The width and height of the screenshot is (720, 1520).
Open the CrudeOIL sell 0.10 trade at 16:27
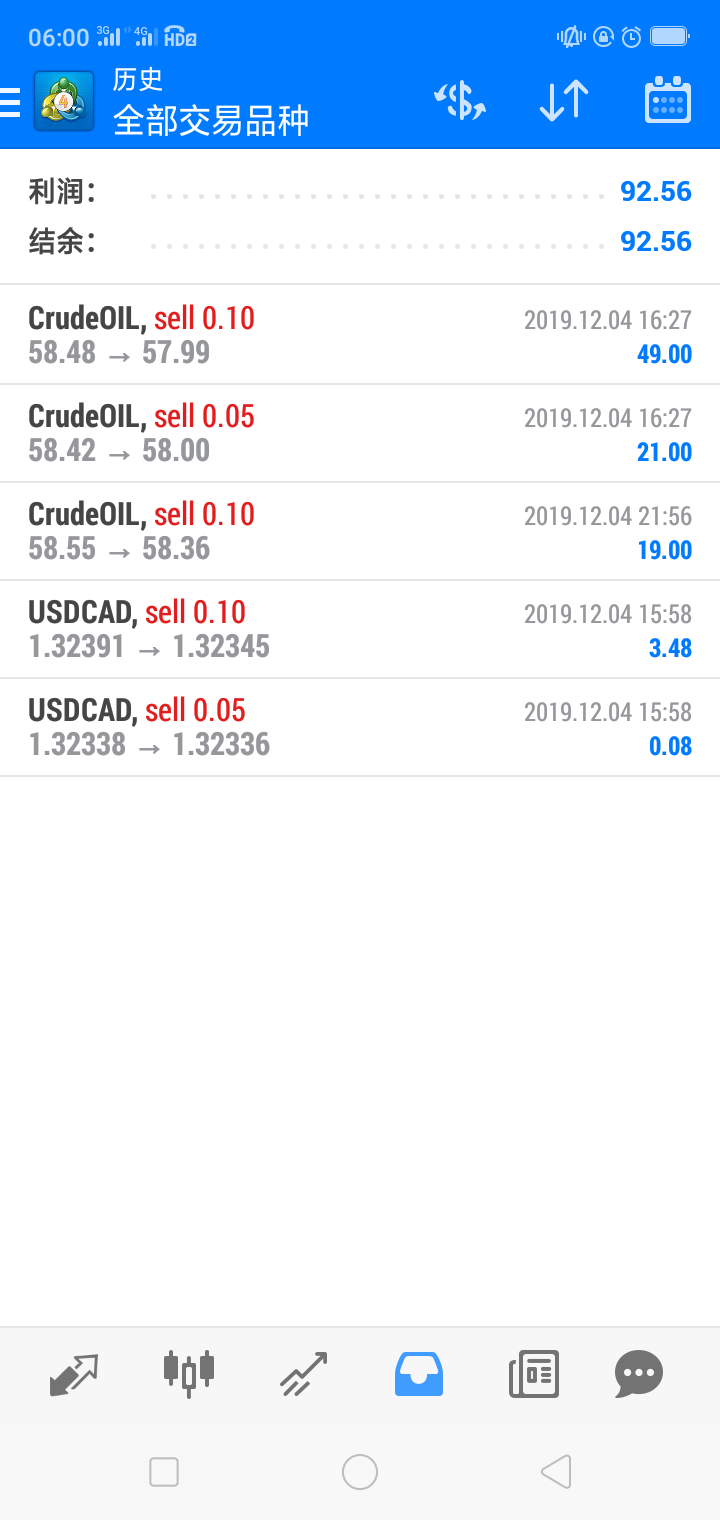pyautogui.click(x=360, y=335)
